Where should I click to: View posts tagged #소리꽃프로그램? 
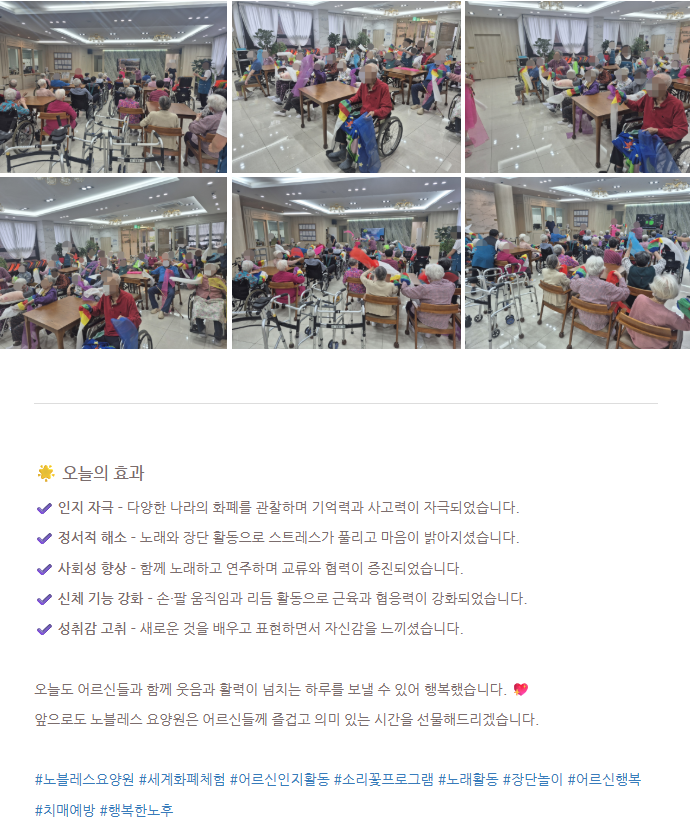tap(384, 778)
